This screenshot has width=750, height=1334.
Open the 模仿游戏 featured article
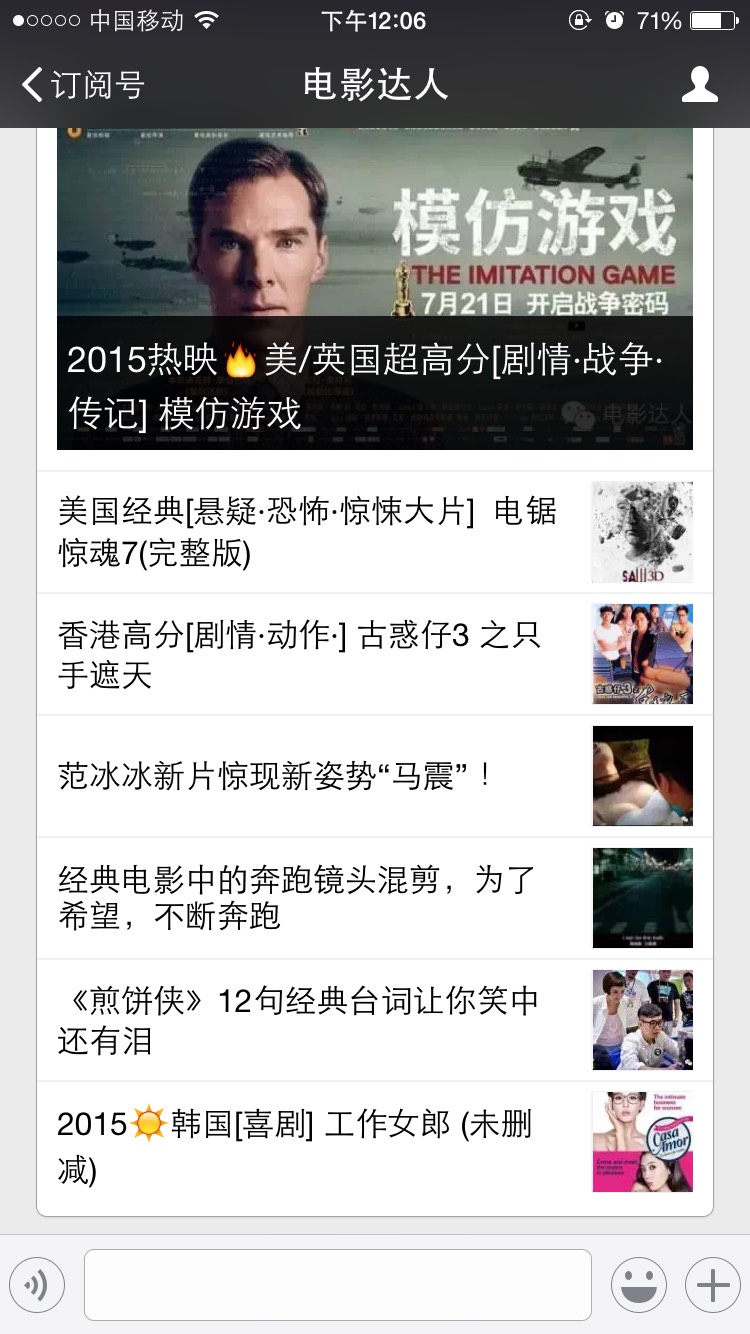pos(374,290)
